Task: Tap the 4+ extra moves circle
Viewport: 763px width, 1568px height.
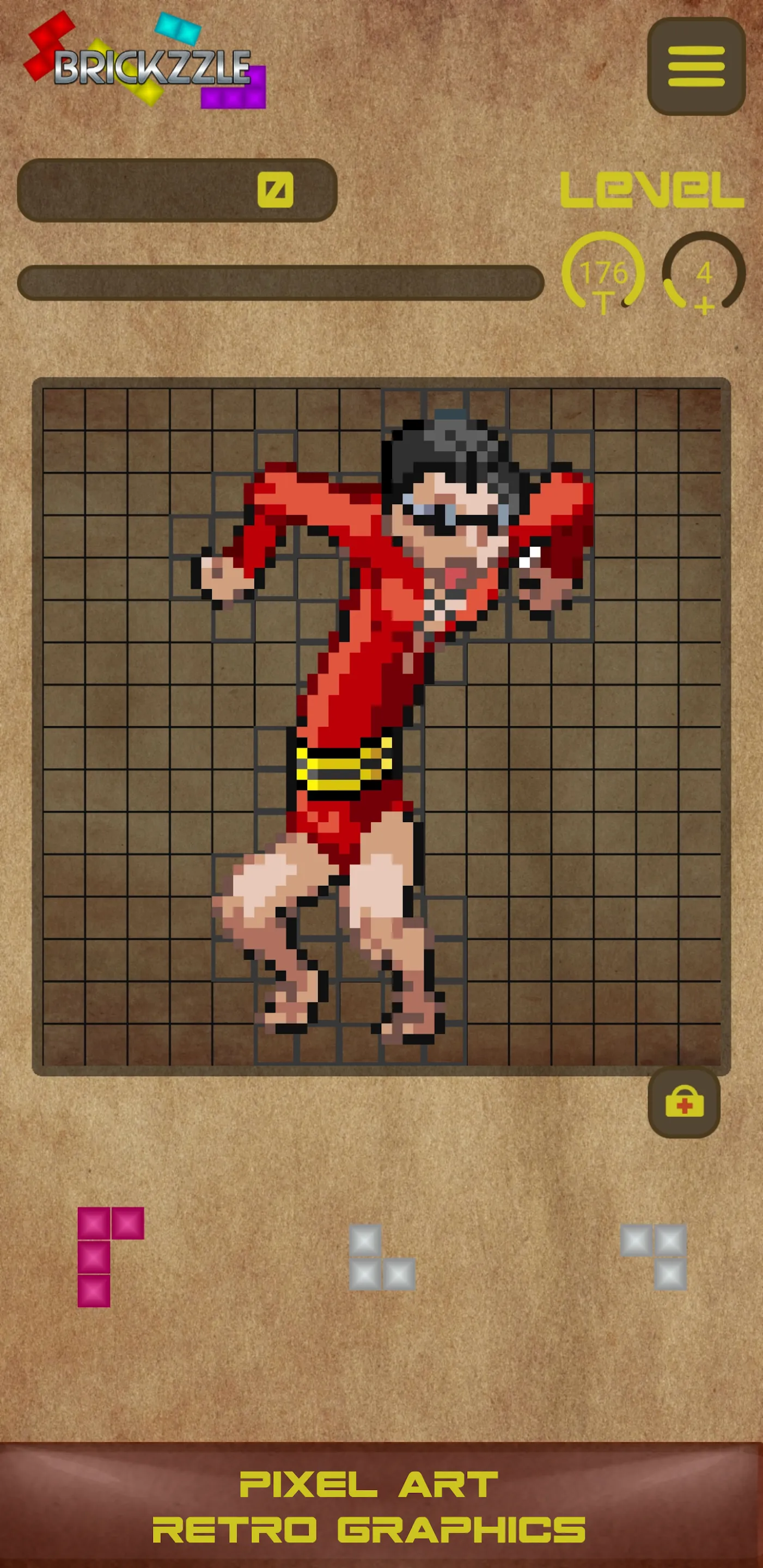Action: coord(703,273)
